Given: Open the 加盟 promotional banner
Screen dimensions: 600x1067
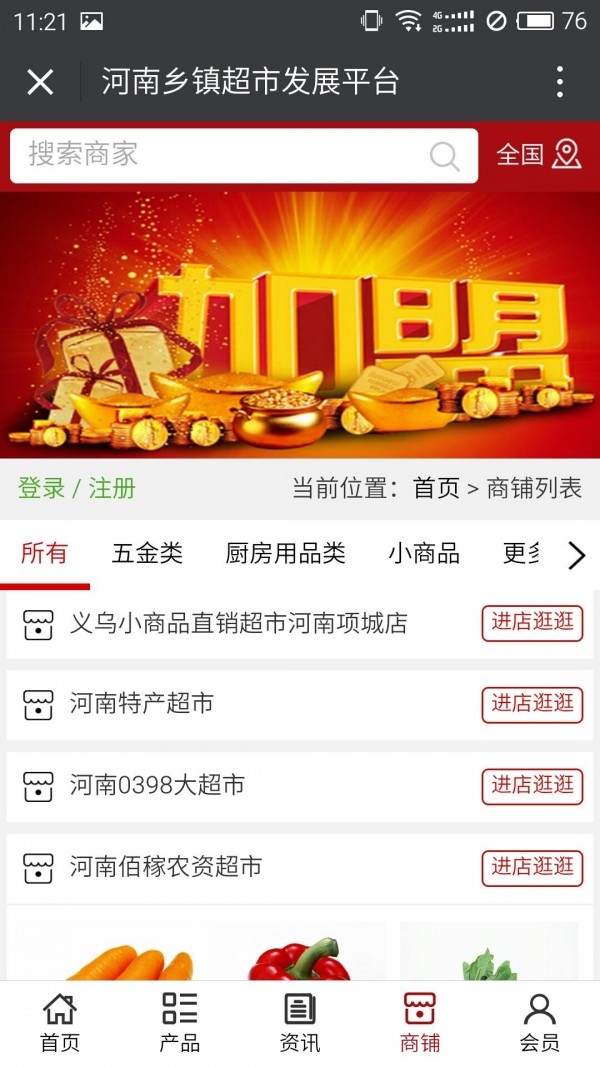Looking at the screenshot, I should 300,325.
